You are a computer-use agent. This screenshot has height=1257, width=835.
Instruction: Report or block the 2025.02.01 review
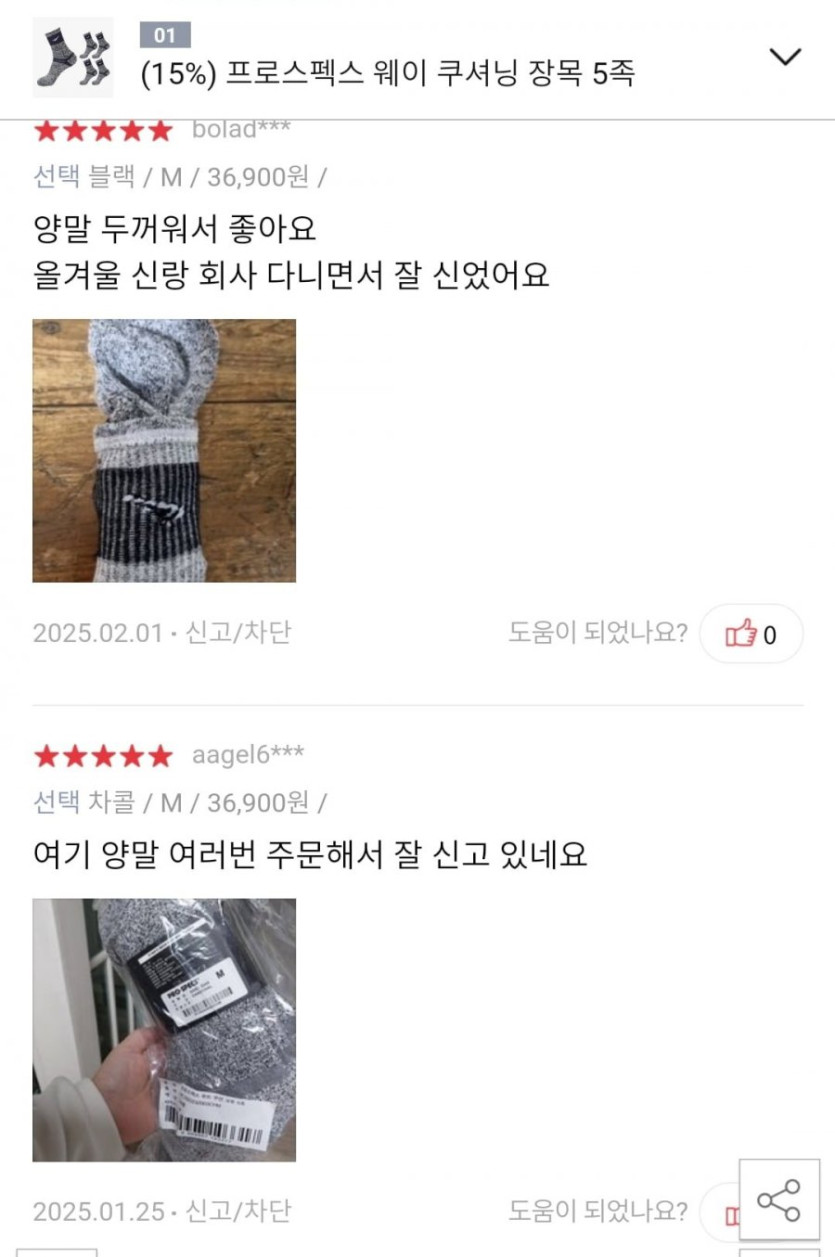coord(238,633)
